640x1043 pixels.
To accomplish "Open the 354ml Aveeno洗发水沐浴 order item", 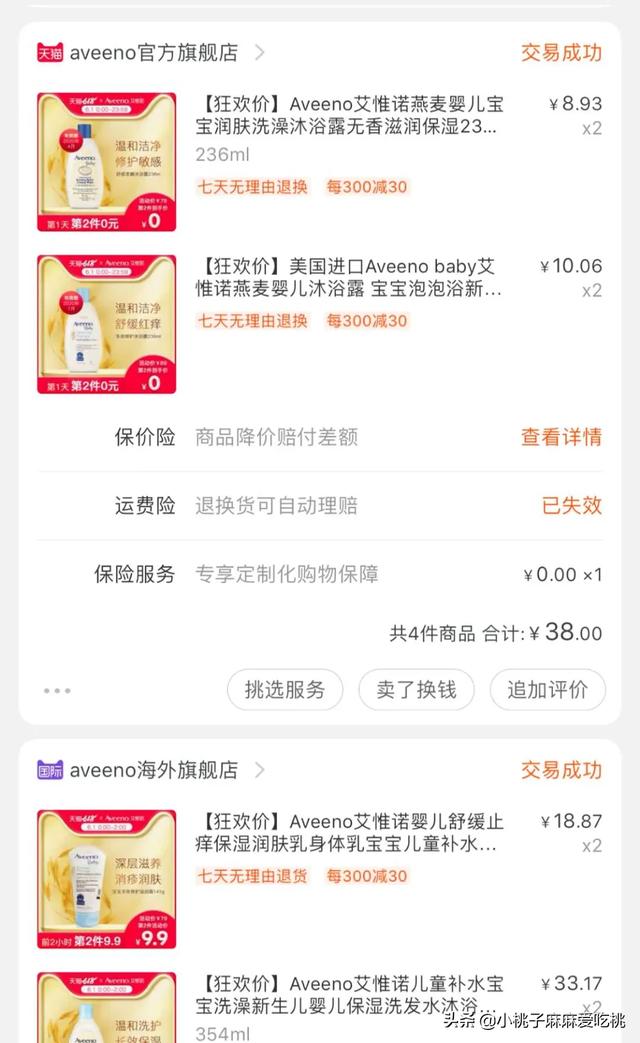I will click(x=320, y=1007).
